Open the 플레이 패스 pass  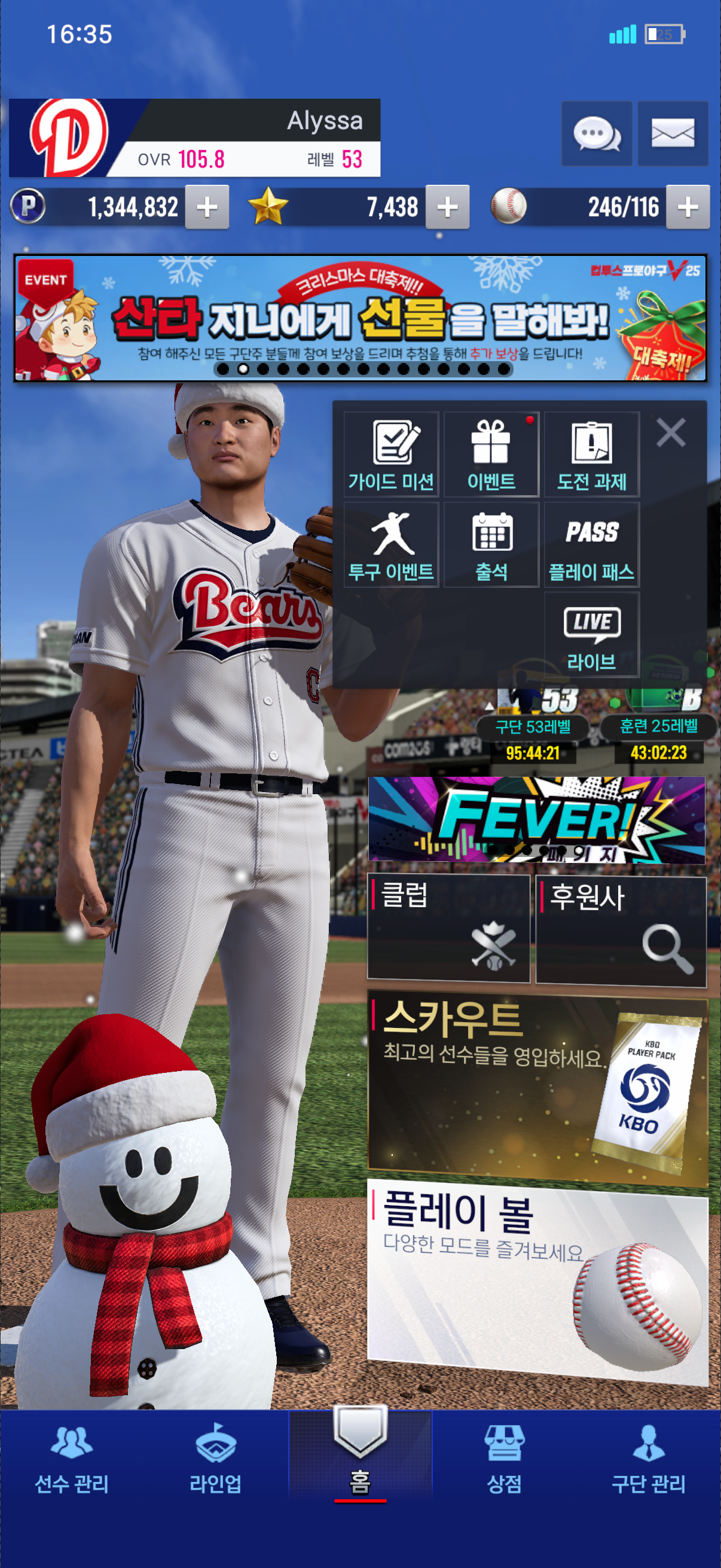coord(591,545)
